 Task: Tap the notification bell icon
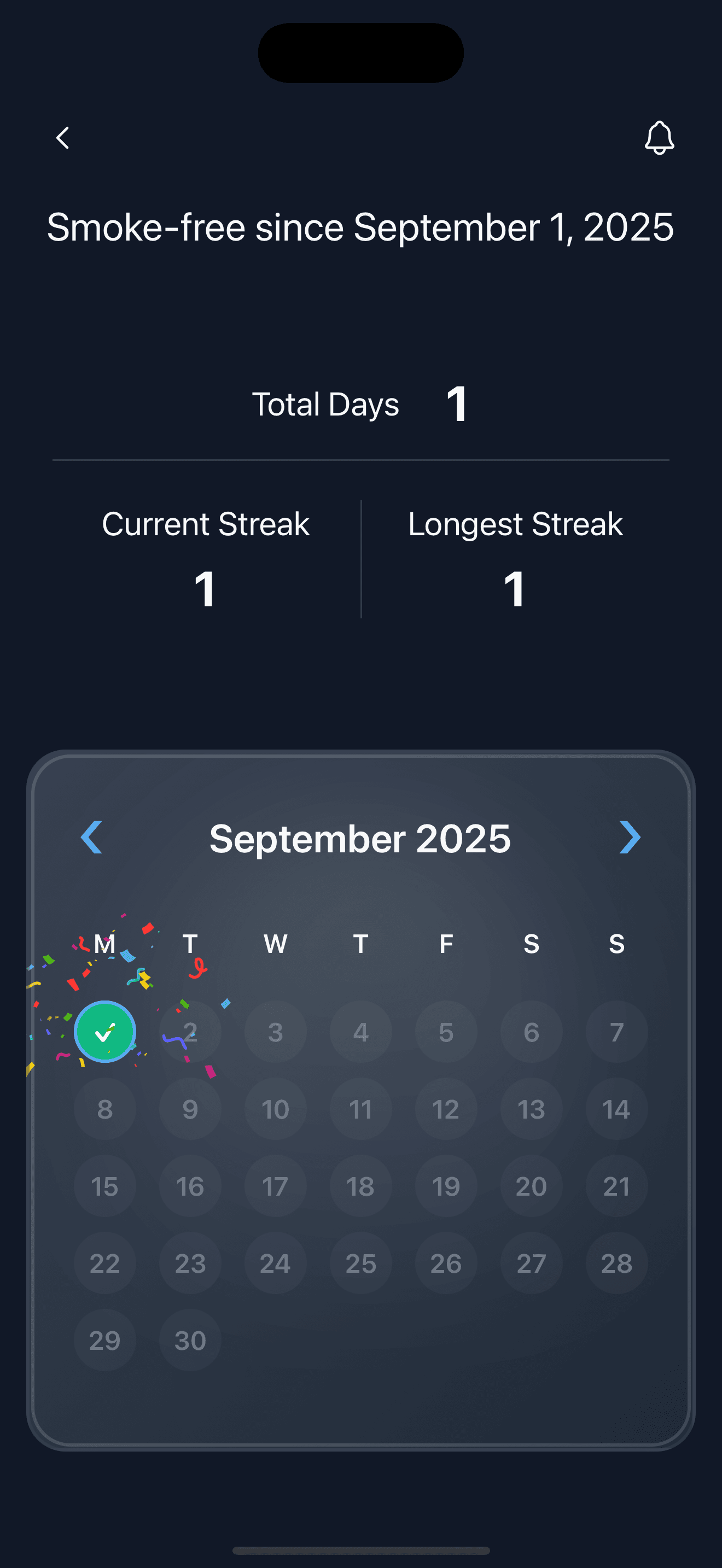pos(659,139)
